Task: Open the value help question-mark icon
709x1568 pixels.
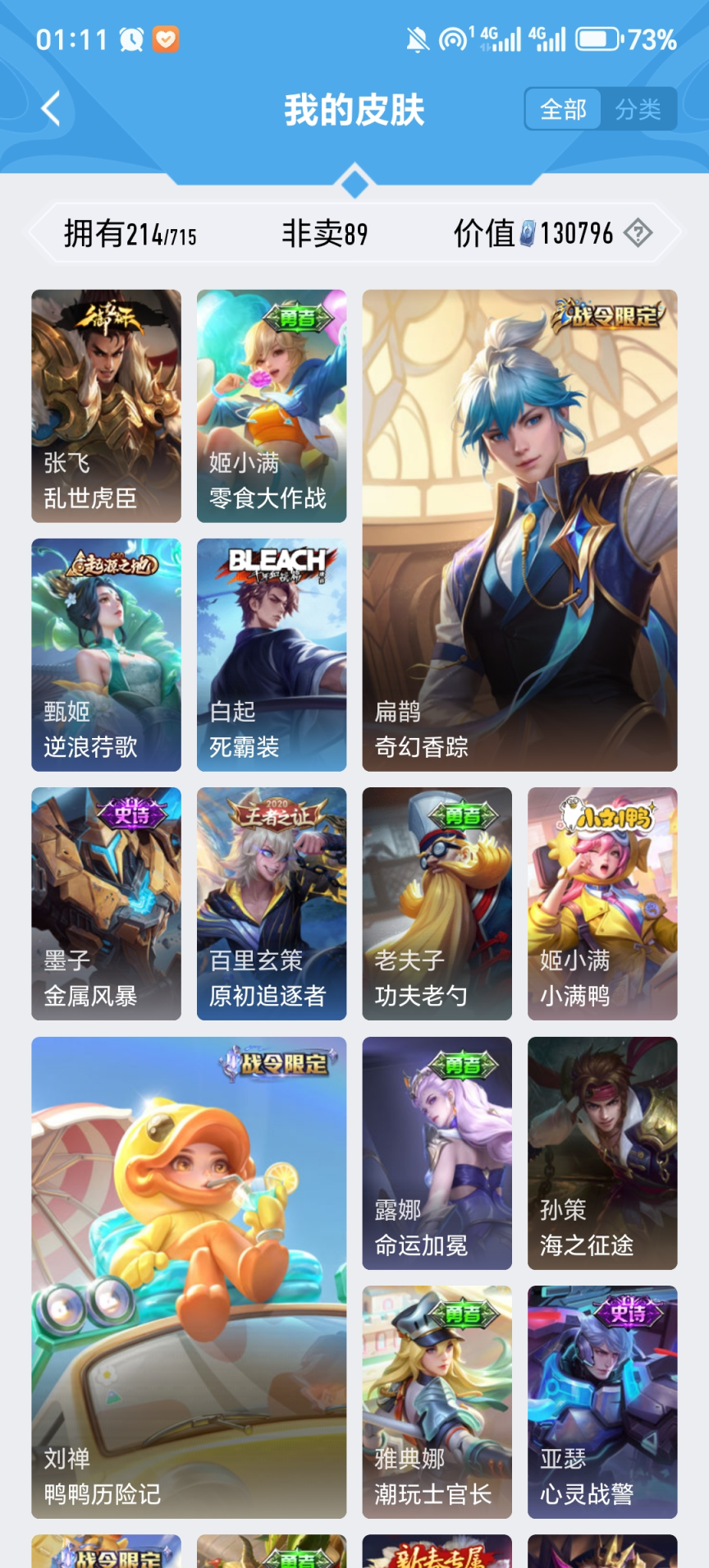Action: [x=638, y=233]
